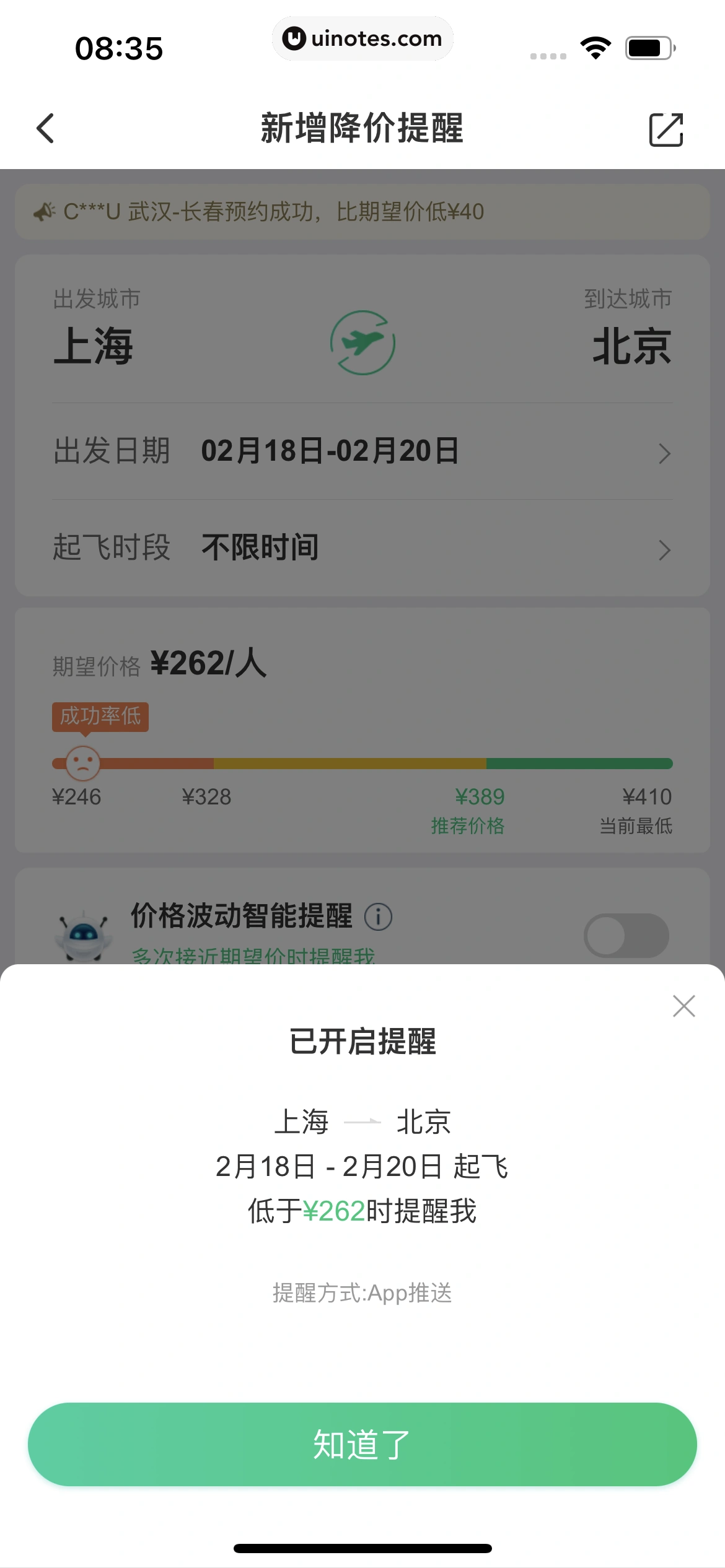Expand the 出发日期 date selector
The width and height of the screenshot is (725, 1568).
pos(362,453)
